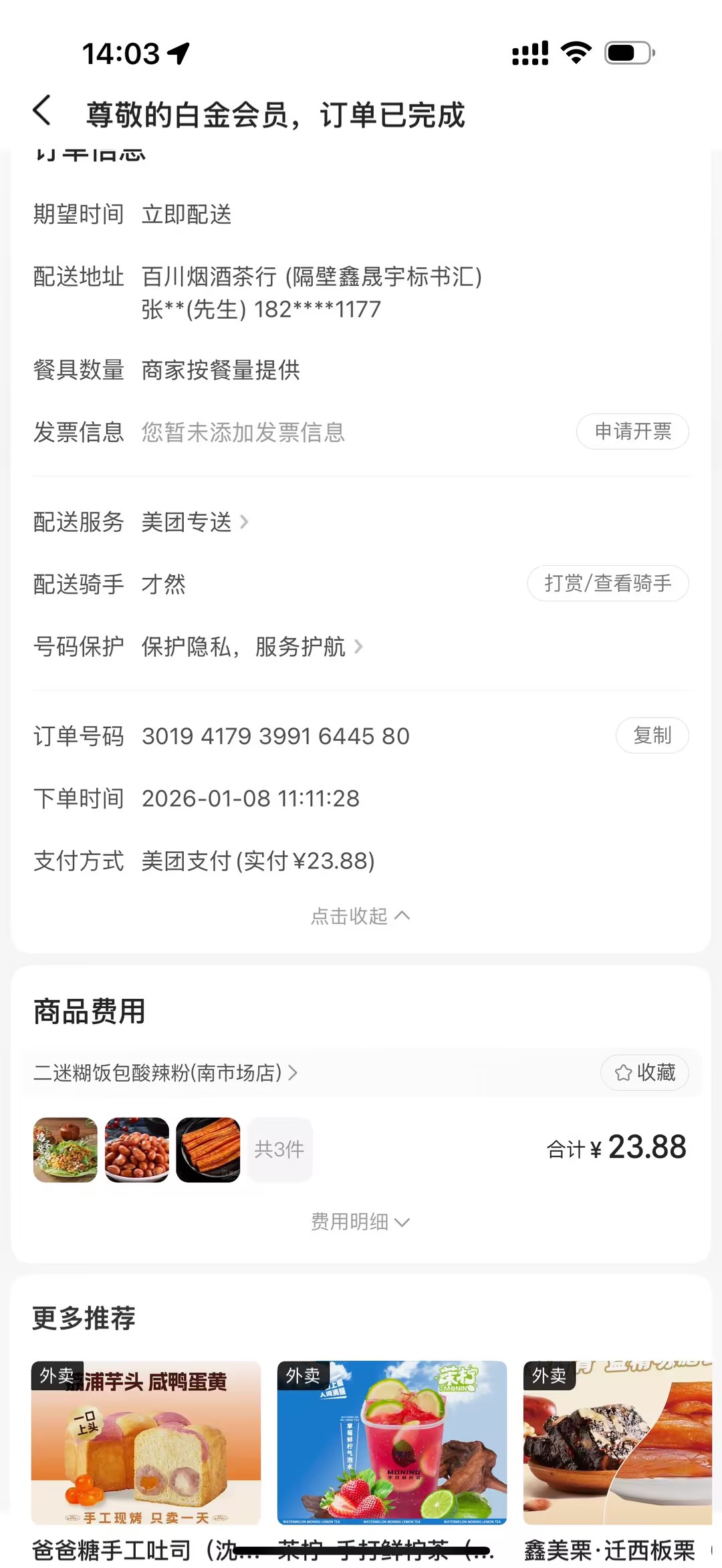Tap the 申请开票 invoice button
The width and height of the screenshot is (722, 1568).
632,432
